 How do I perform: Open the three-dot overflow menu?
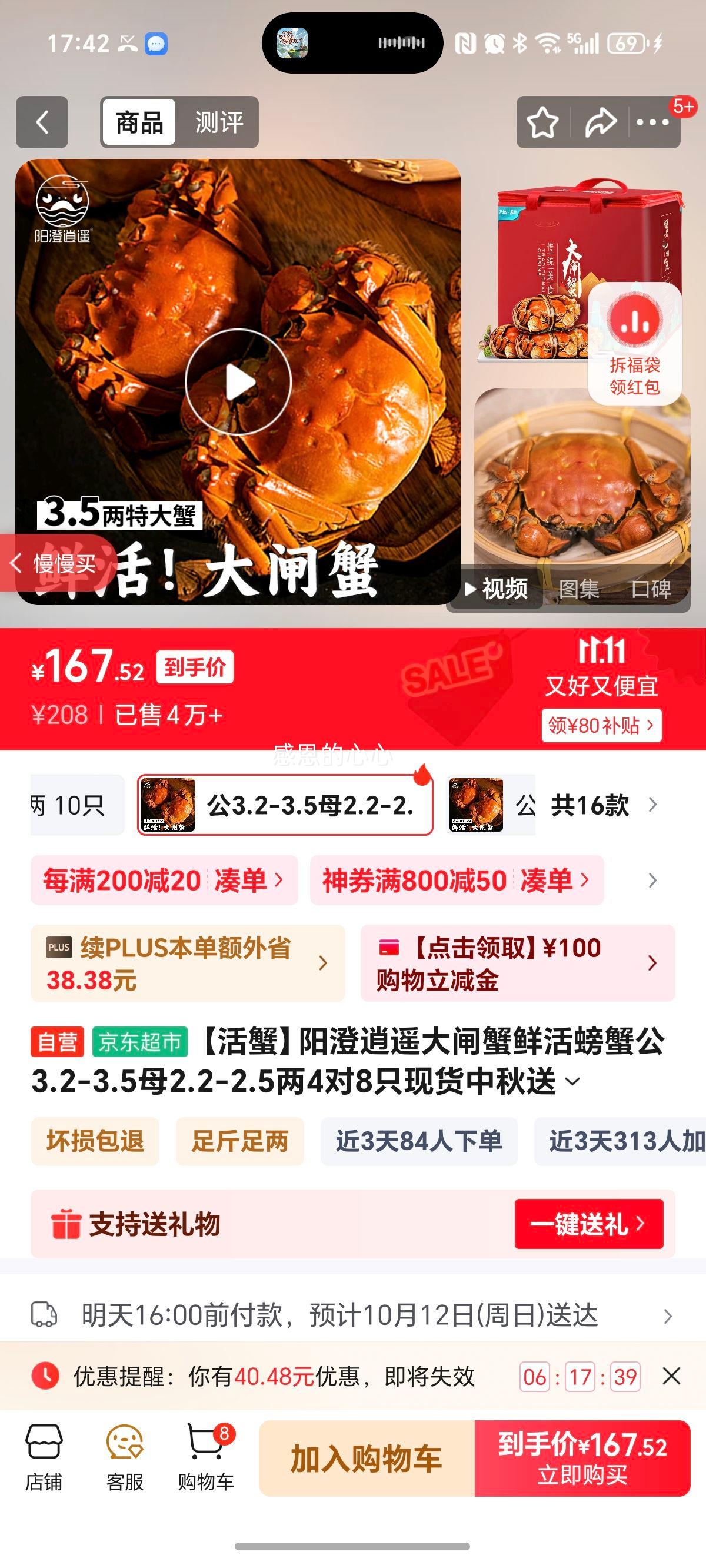coord(652,122)
